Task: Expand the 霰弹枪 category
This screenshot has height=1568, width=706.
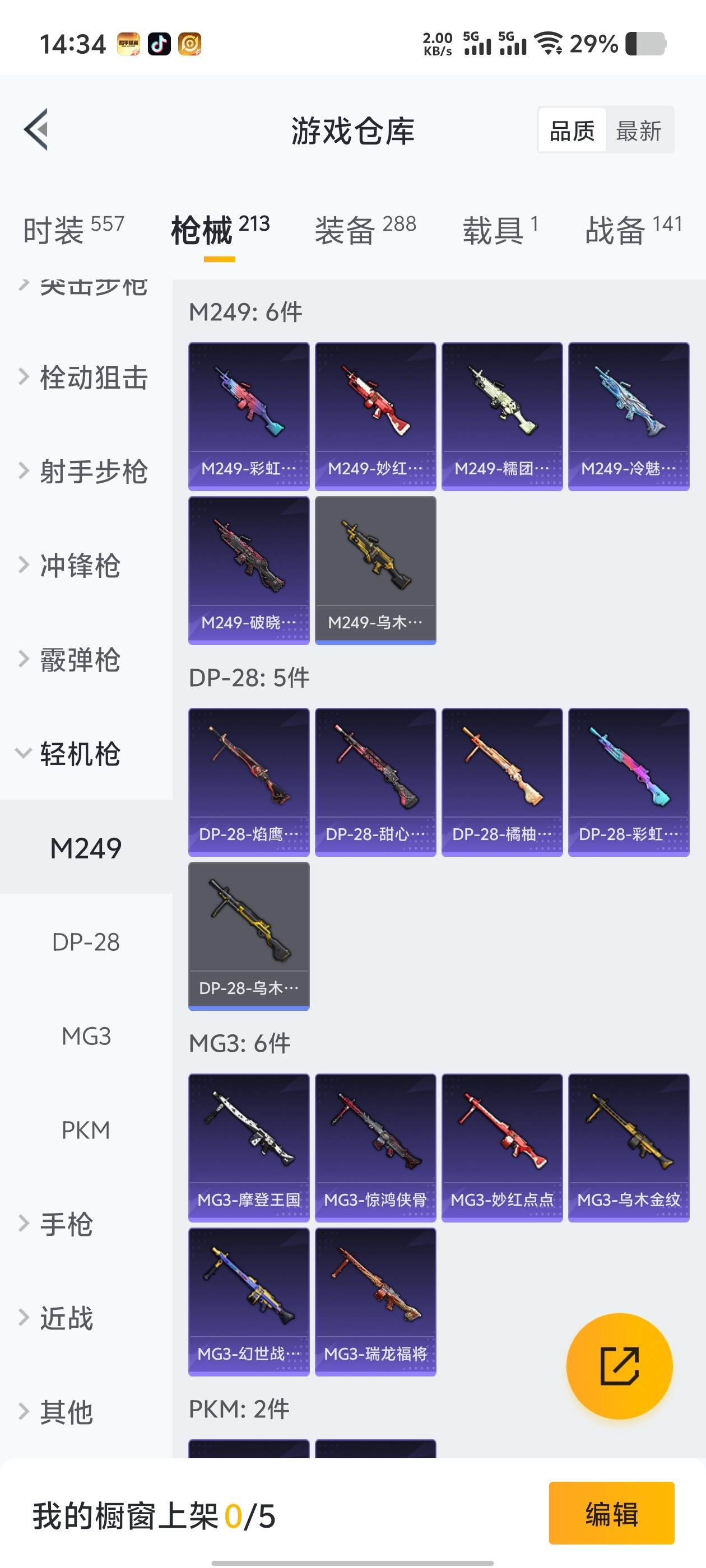Action: 79,660
